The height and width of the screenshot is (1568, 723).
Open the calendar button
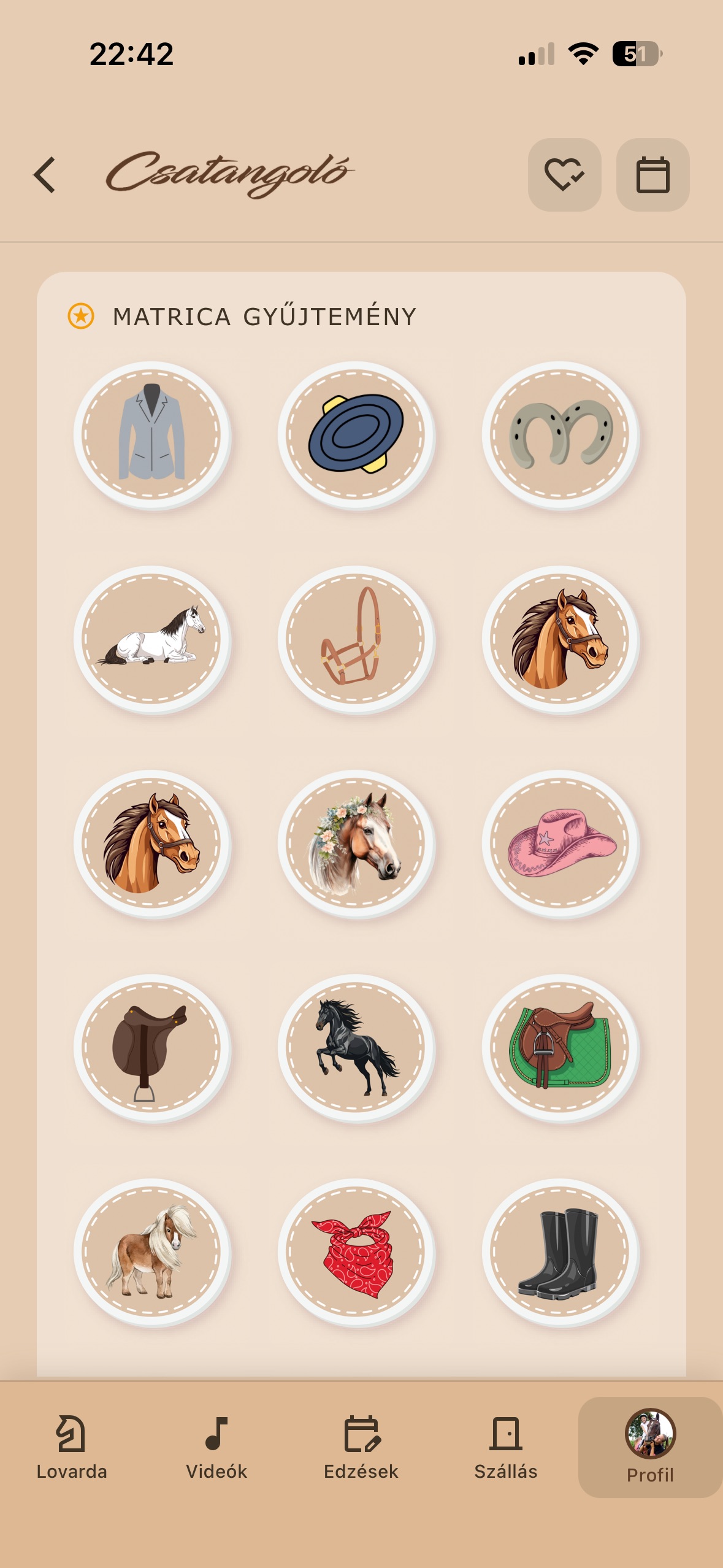(652, 175)
